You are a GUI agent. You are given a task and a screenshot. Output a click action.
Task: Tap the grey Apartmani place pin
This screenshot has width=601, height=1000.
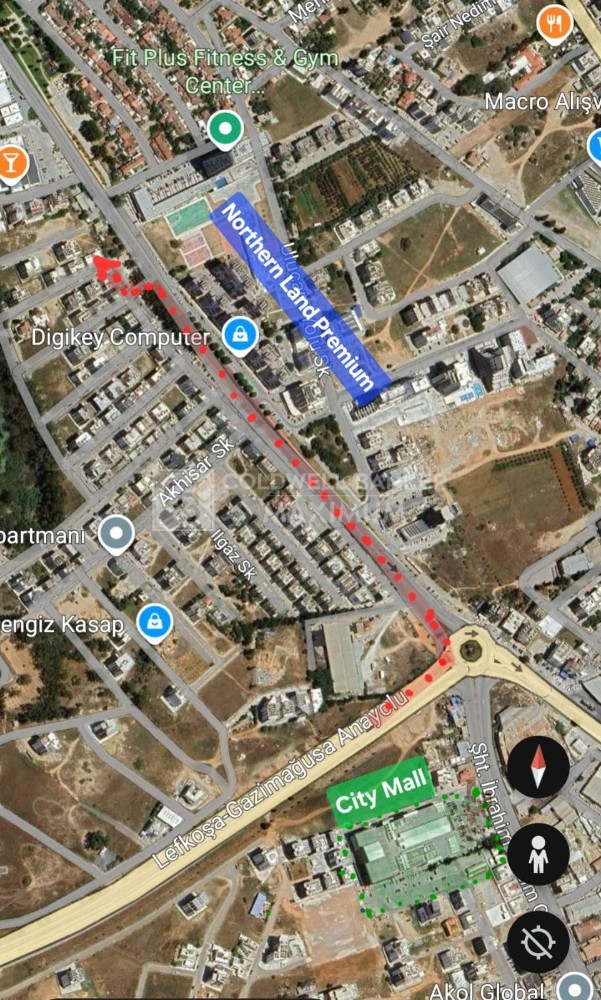117,534
